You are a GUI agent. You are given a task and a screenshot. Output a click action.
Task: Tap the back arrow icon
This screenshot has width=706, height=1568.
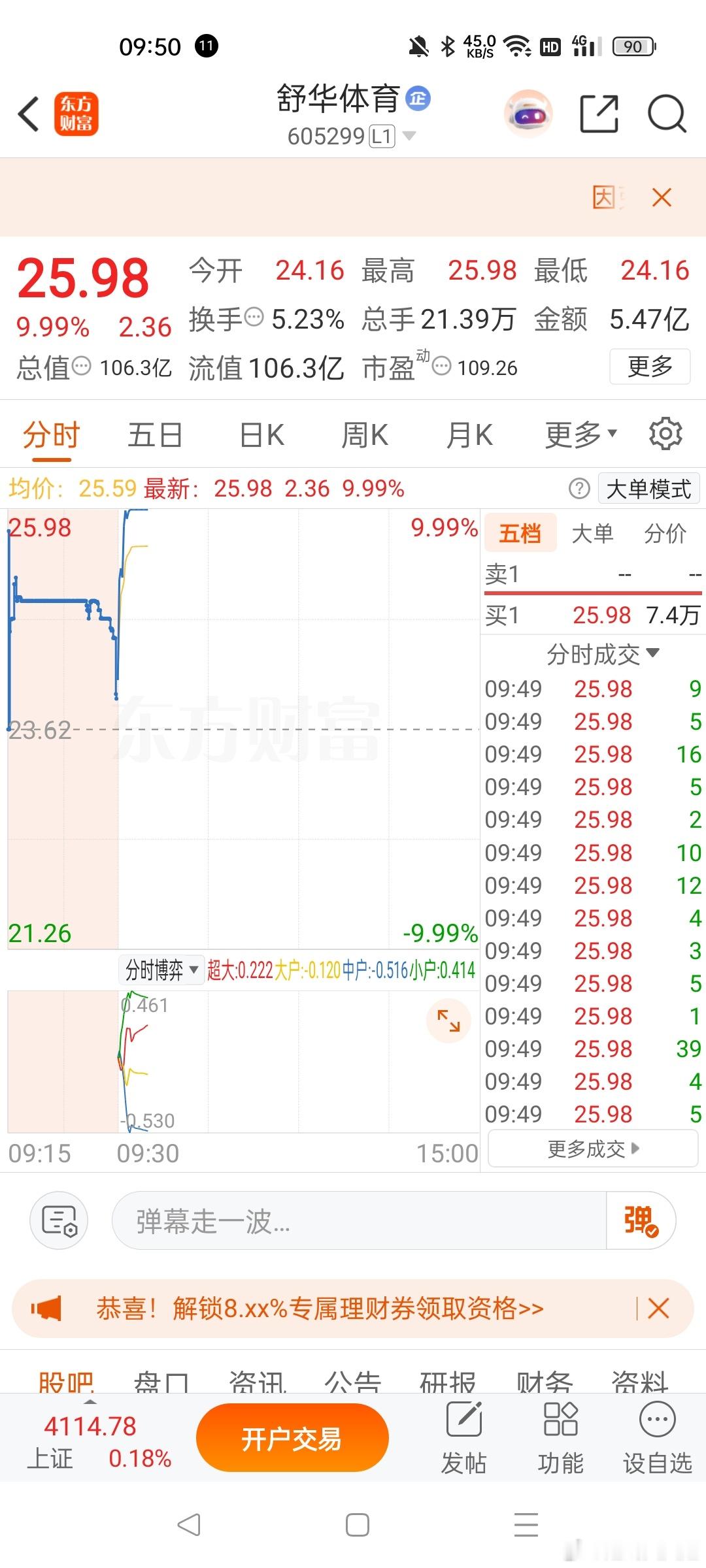point(27,114)
